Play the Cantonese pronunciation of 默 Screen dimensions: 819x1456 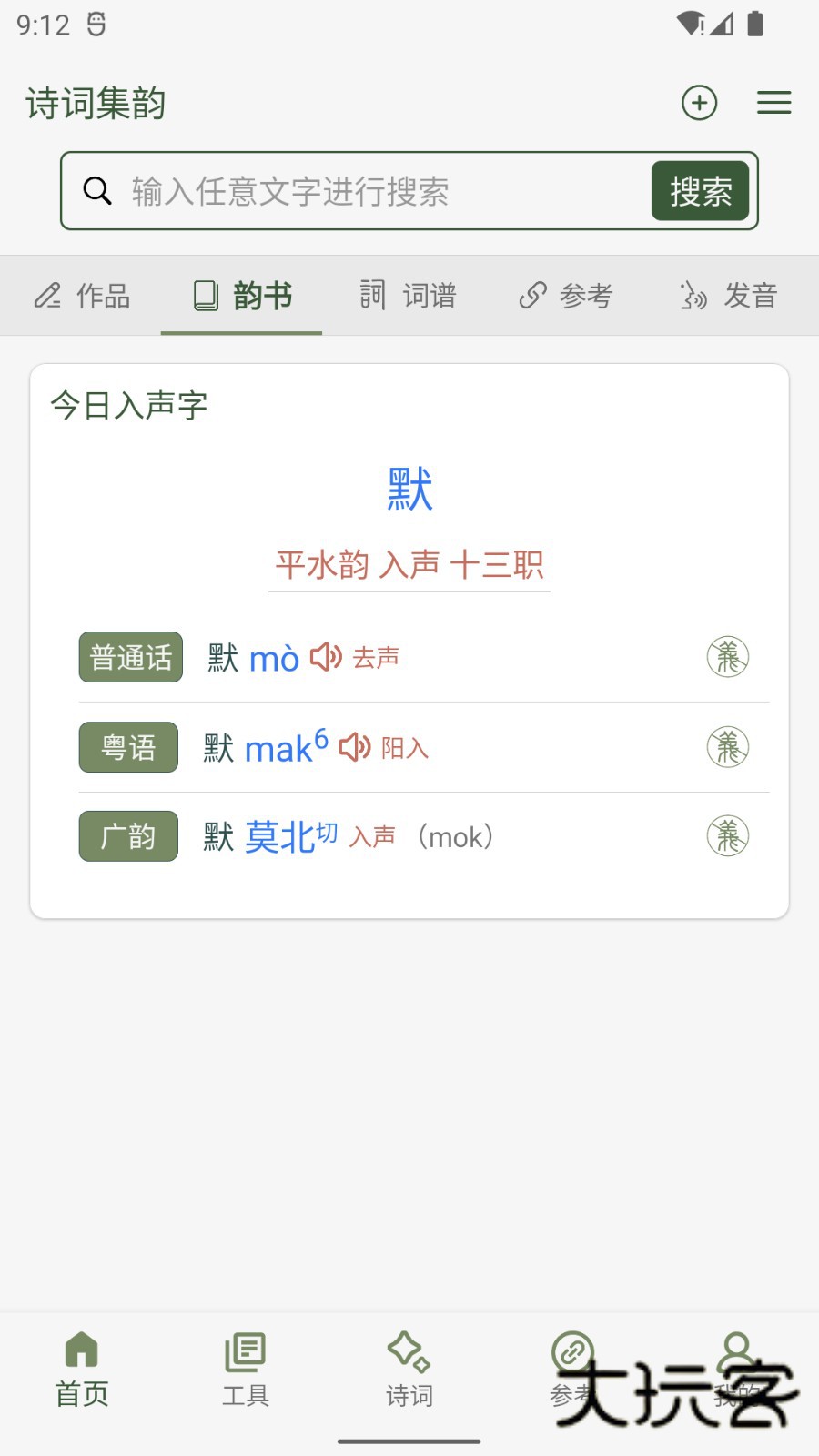(x=355, y=747)
